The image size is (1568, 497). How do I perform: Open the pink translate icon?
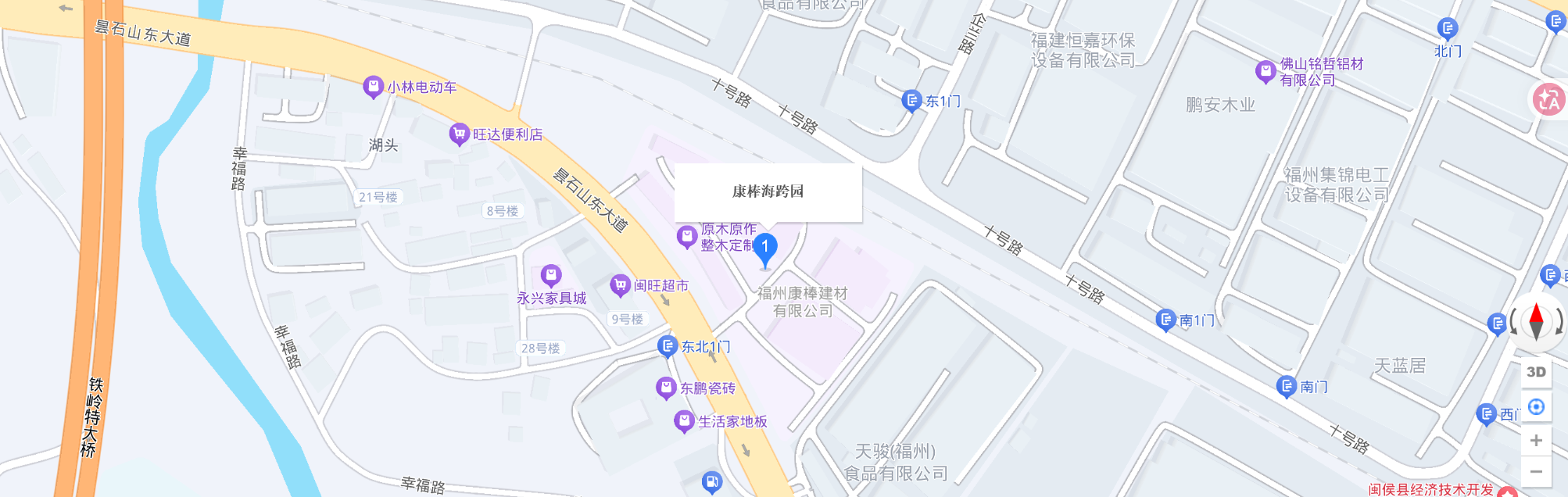point(1548,99)
